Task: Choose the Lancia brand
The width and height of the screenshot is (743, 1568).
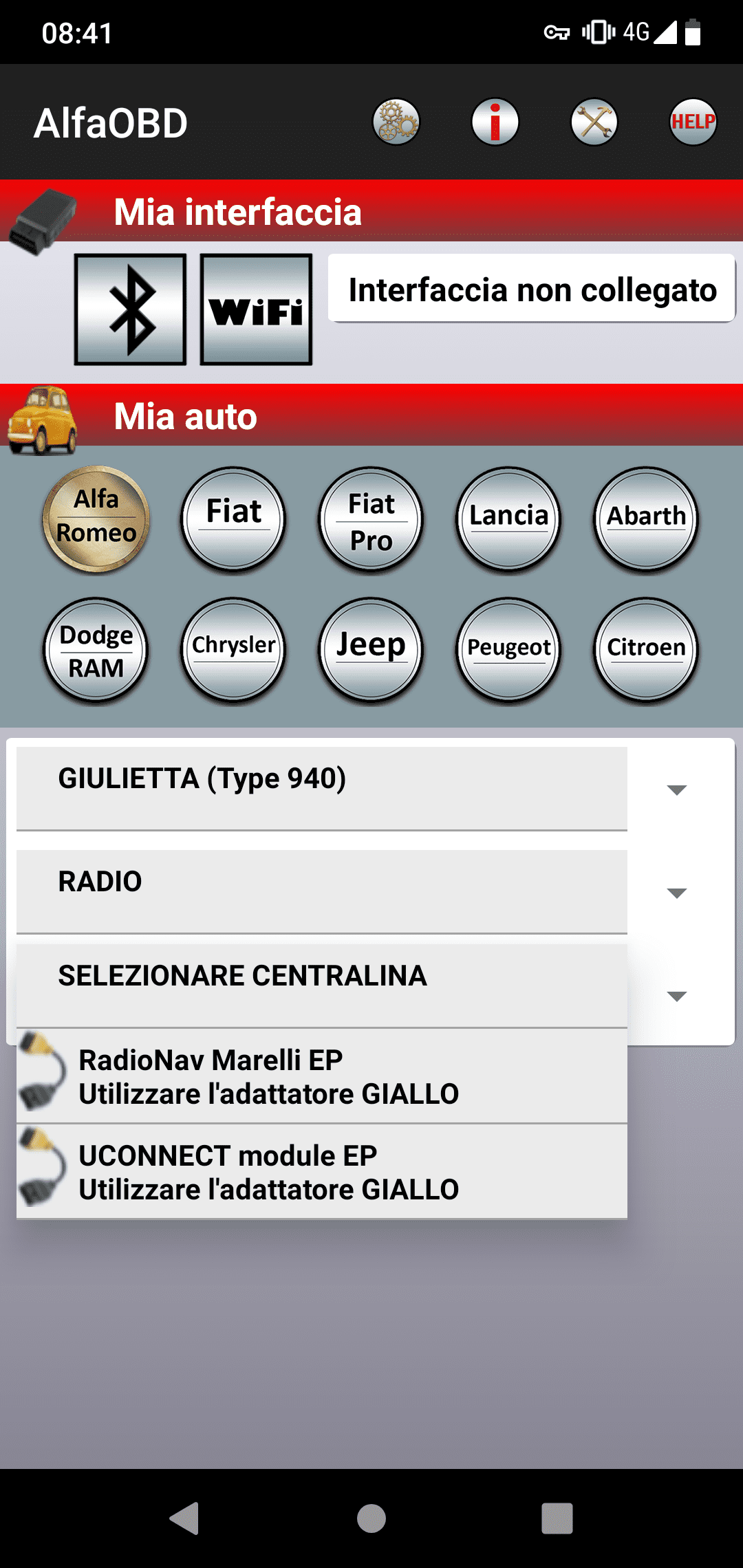Action: [x=508, y=519]
